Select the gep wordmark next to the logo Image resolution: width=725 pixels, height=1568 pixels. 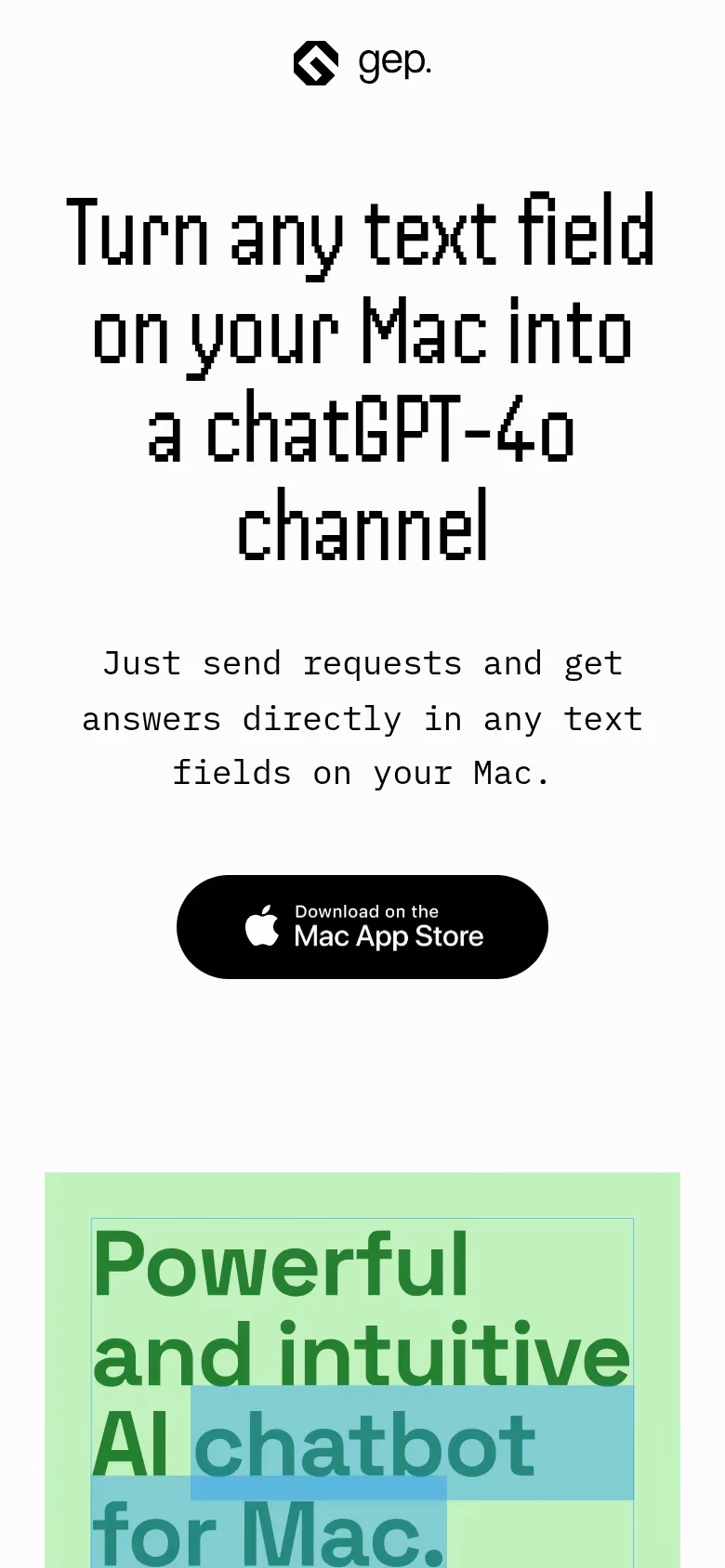(x=394, y=63)
